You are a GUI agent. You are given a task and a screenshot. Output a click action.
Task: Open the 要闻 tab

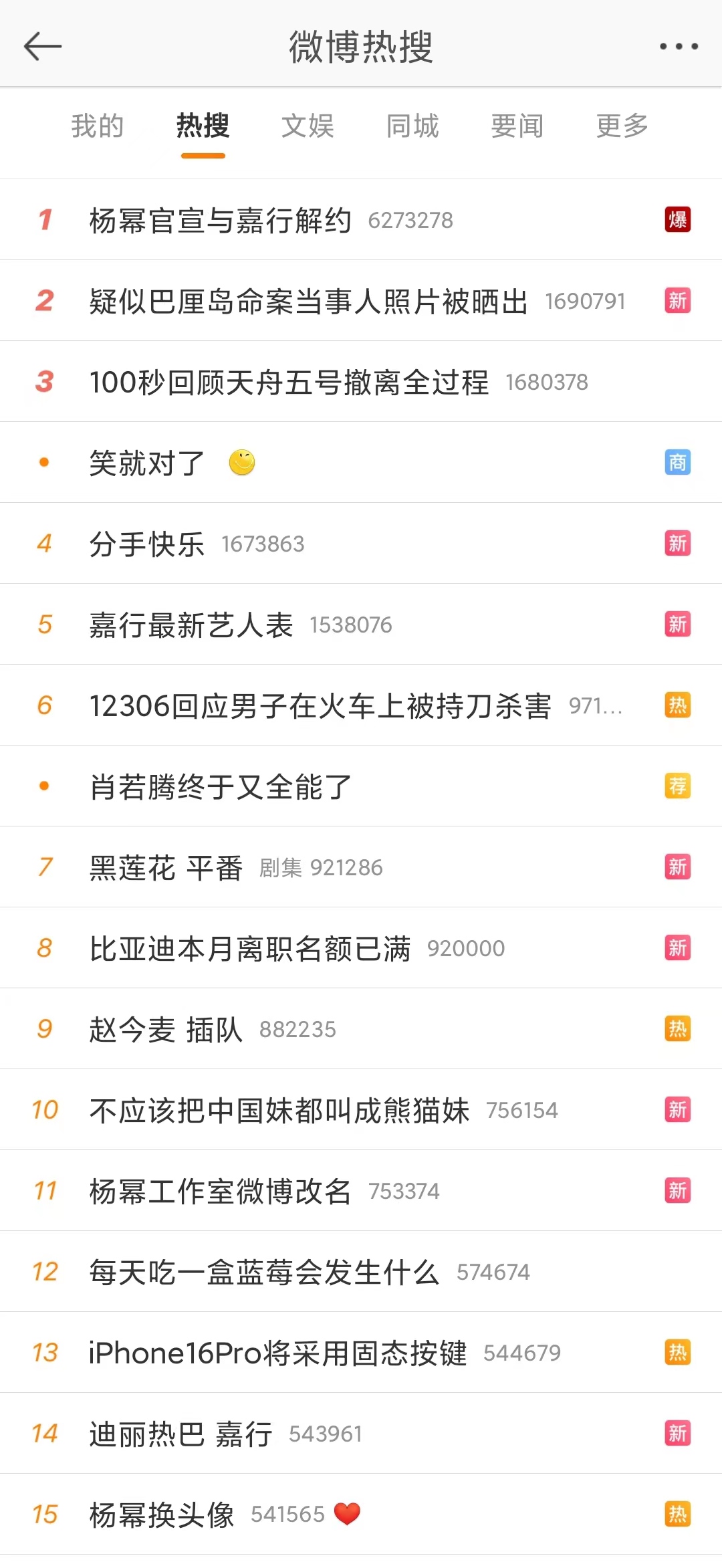[517, 126]
